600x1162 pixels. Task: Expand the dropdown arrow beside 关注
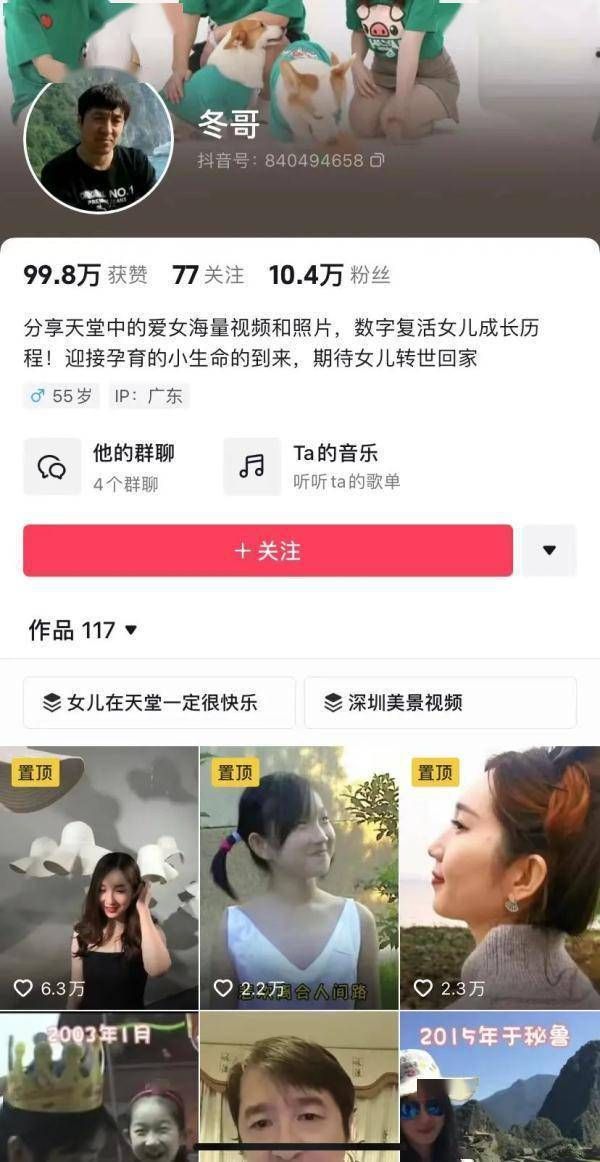(548, 551)
